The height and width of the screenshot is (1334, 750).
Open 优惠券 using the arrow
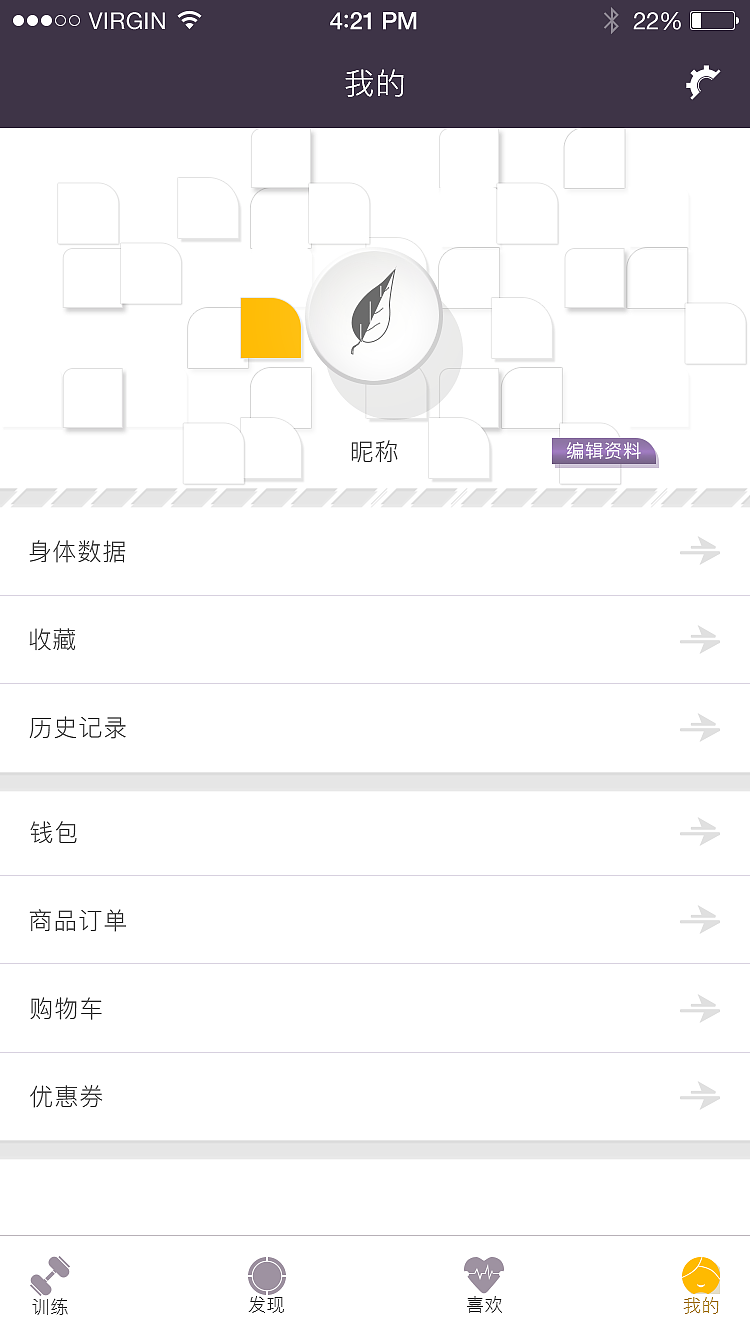click(701, 1096)
